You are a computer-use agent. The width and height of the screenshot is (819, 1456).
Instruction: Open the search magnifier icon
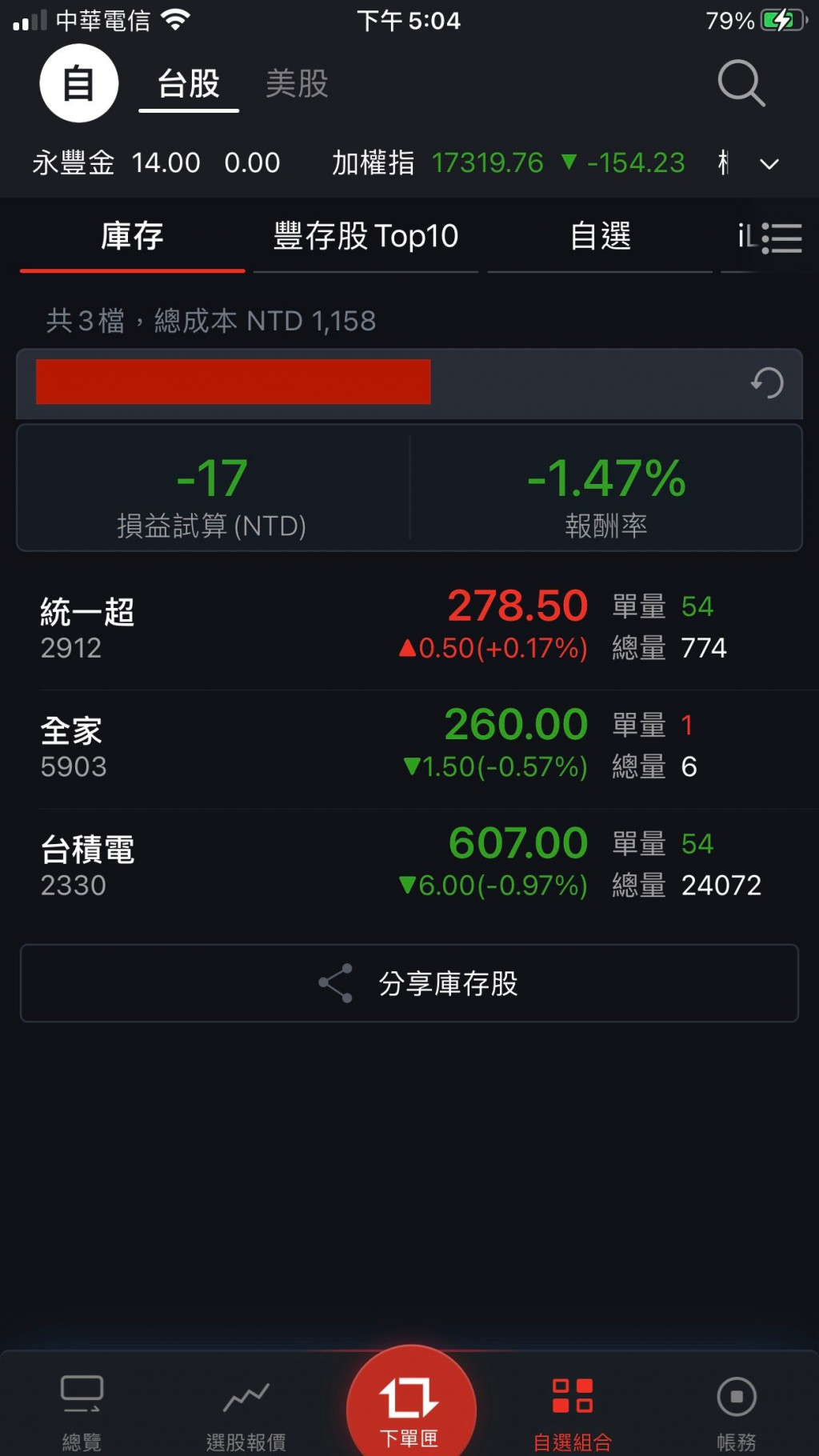[x=741, y=82]
